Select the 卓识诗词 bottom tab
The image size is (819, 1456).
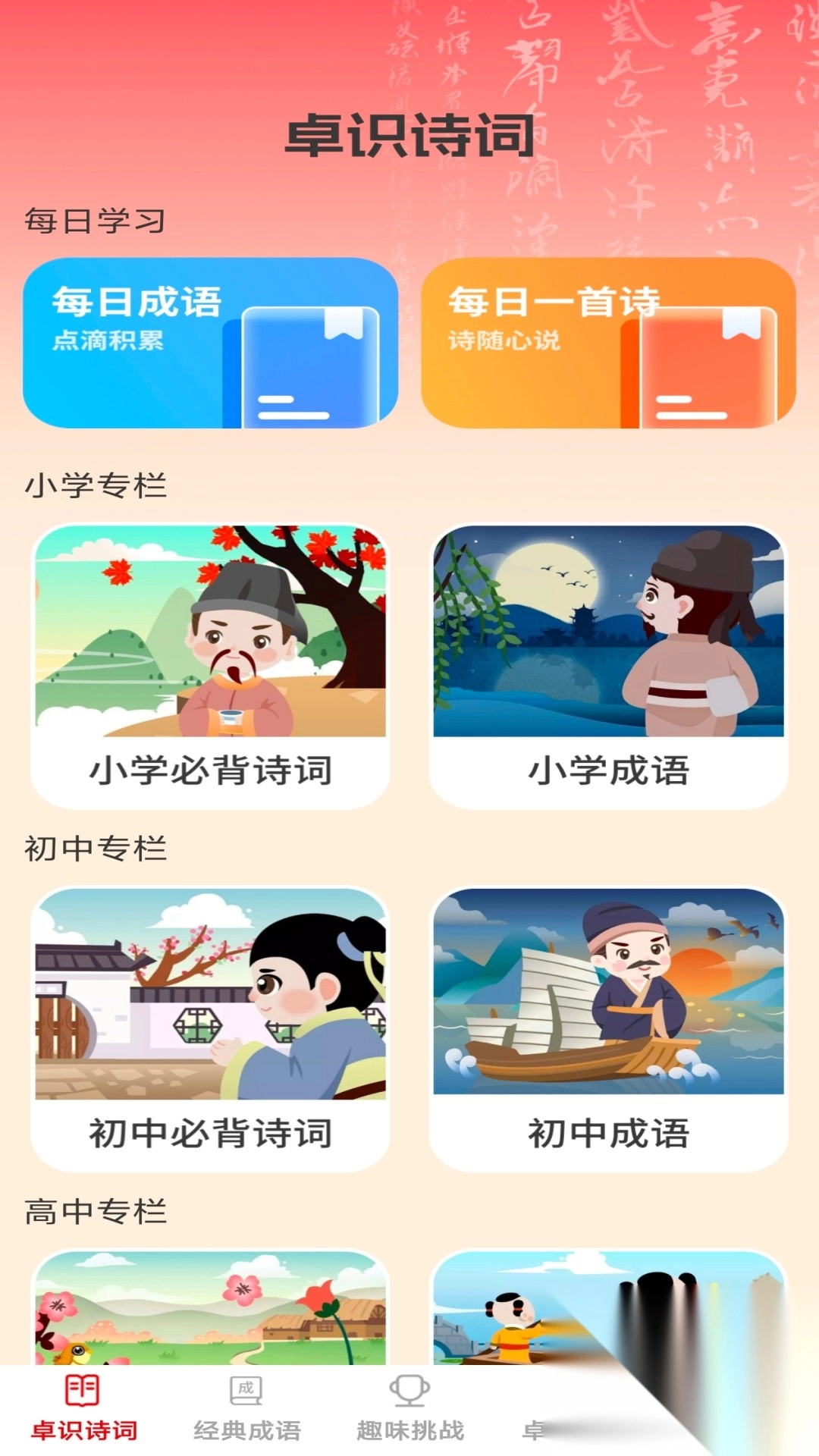pos(83,1409)
